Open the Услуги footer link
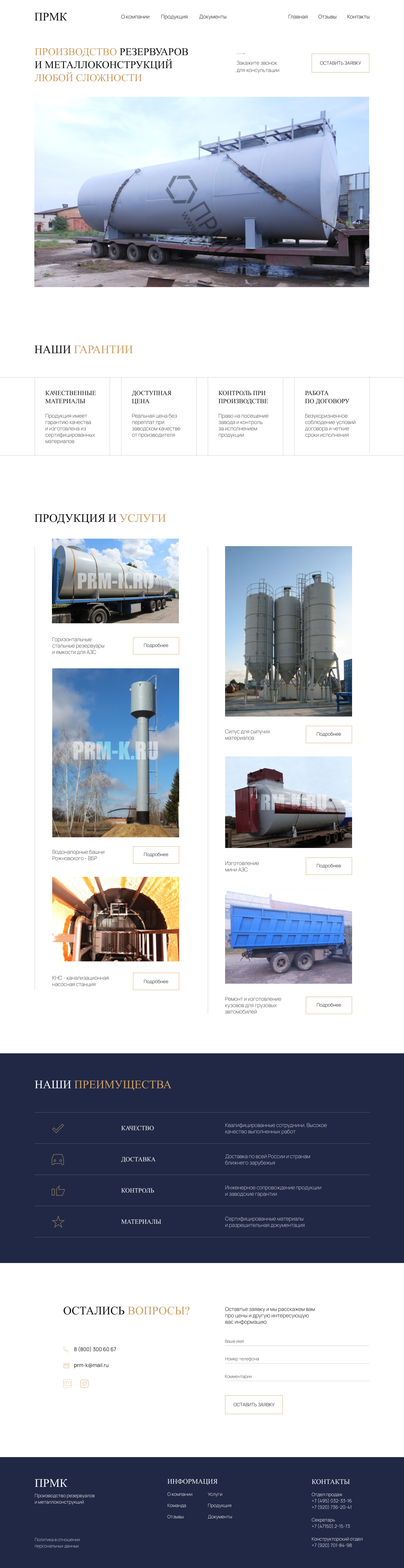 tap(215, 1494)
